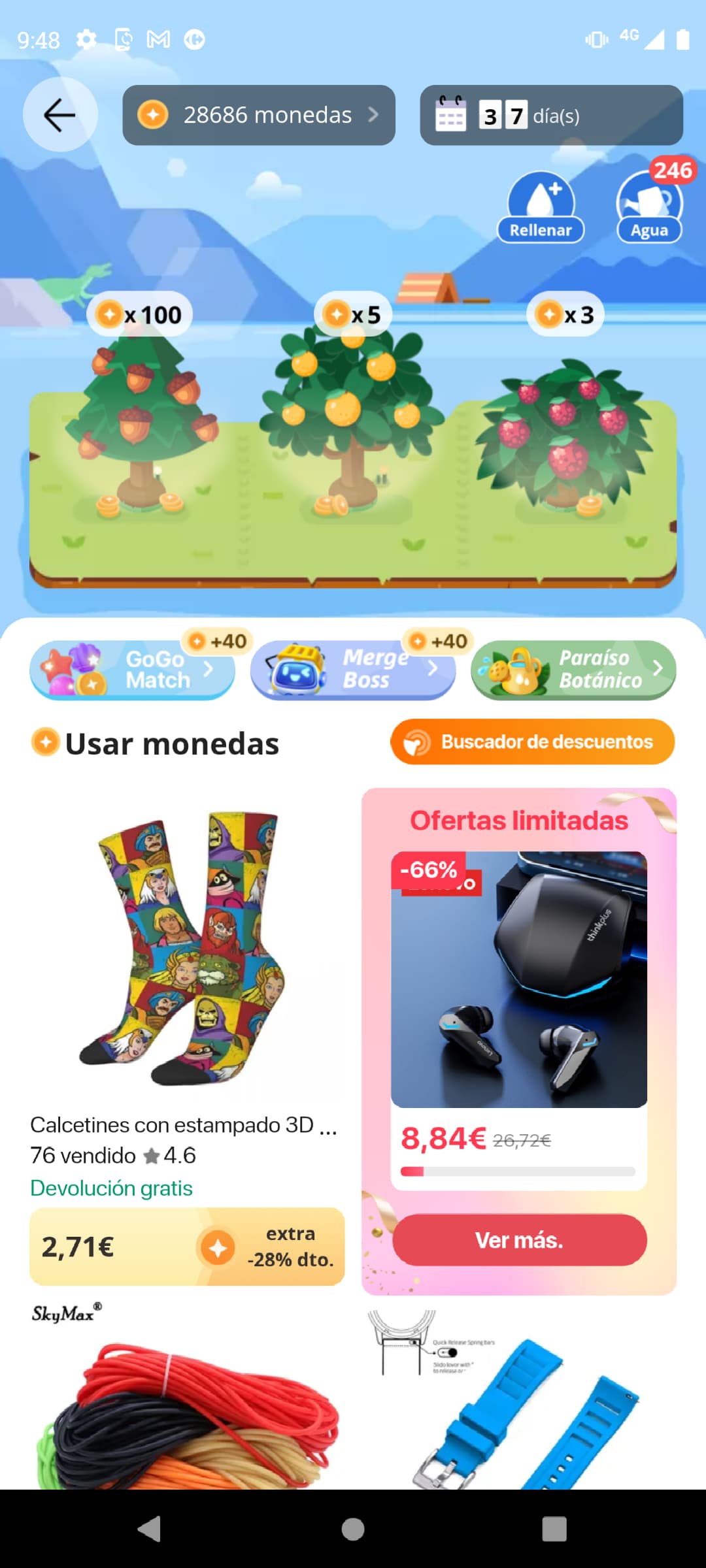Launch the GoGo Match game
This screenshot has width=706, height=1568.
132,670
